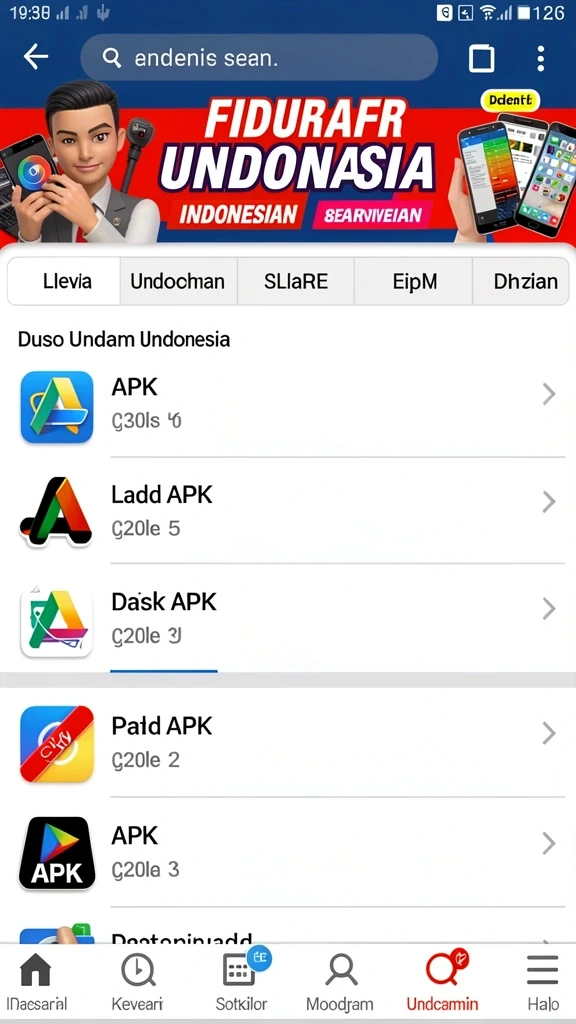Screen dimensions: 576x1024
Task: Open the Ladd APK row
Action: 288,511
